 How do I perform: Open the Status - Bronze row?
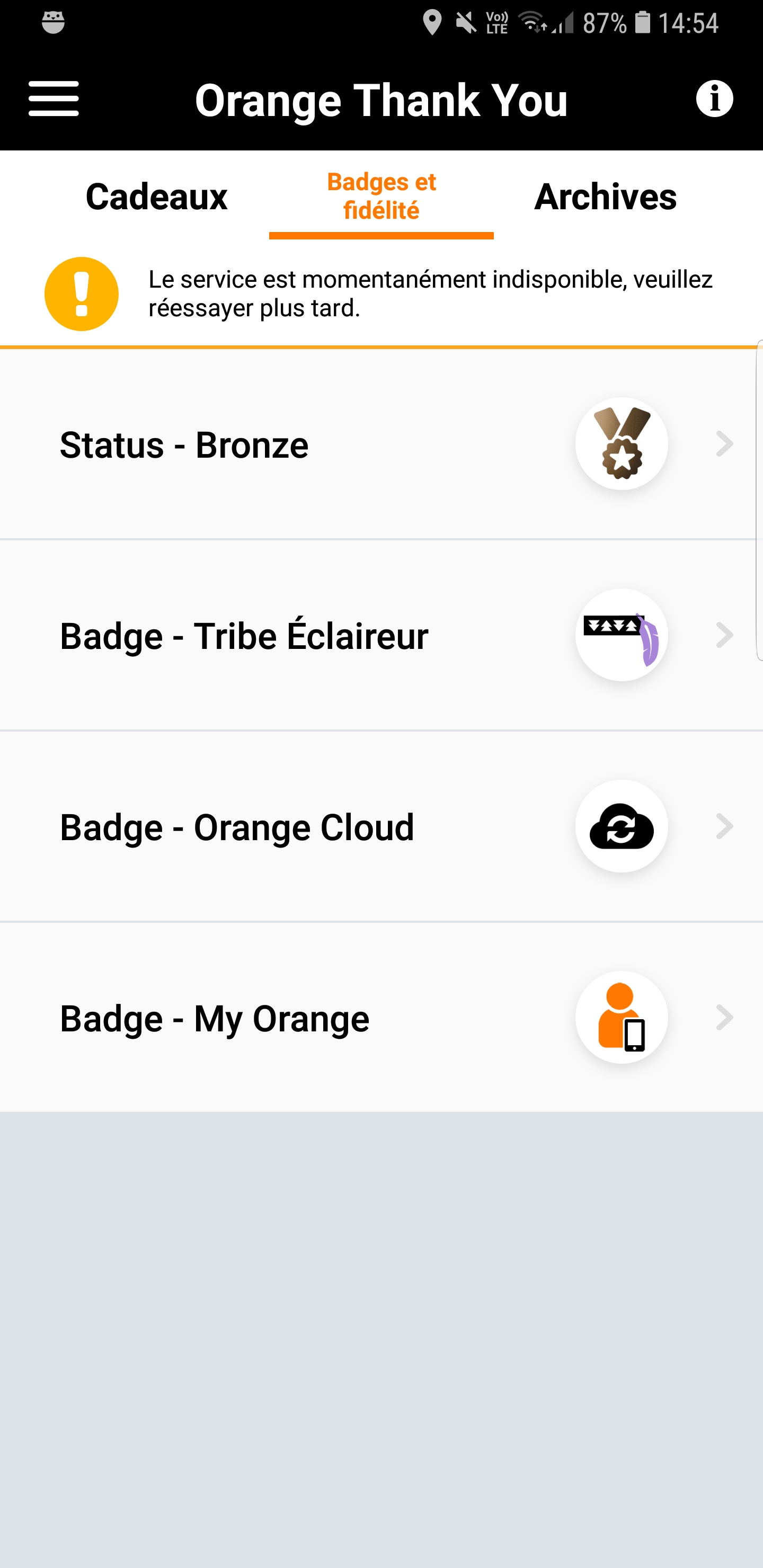point(381,444)
